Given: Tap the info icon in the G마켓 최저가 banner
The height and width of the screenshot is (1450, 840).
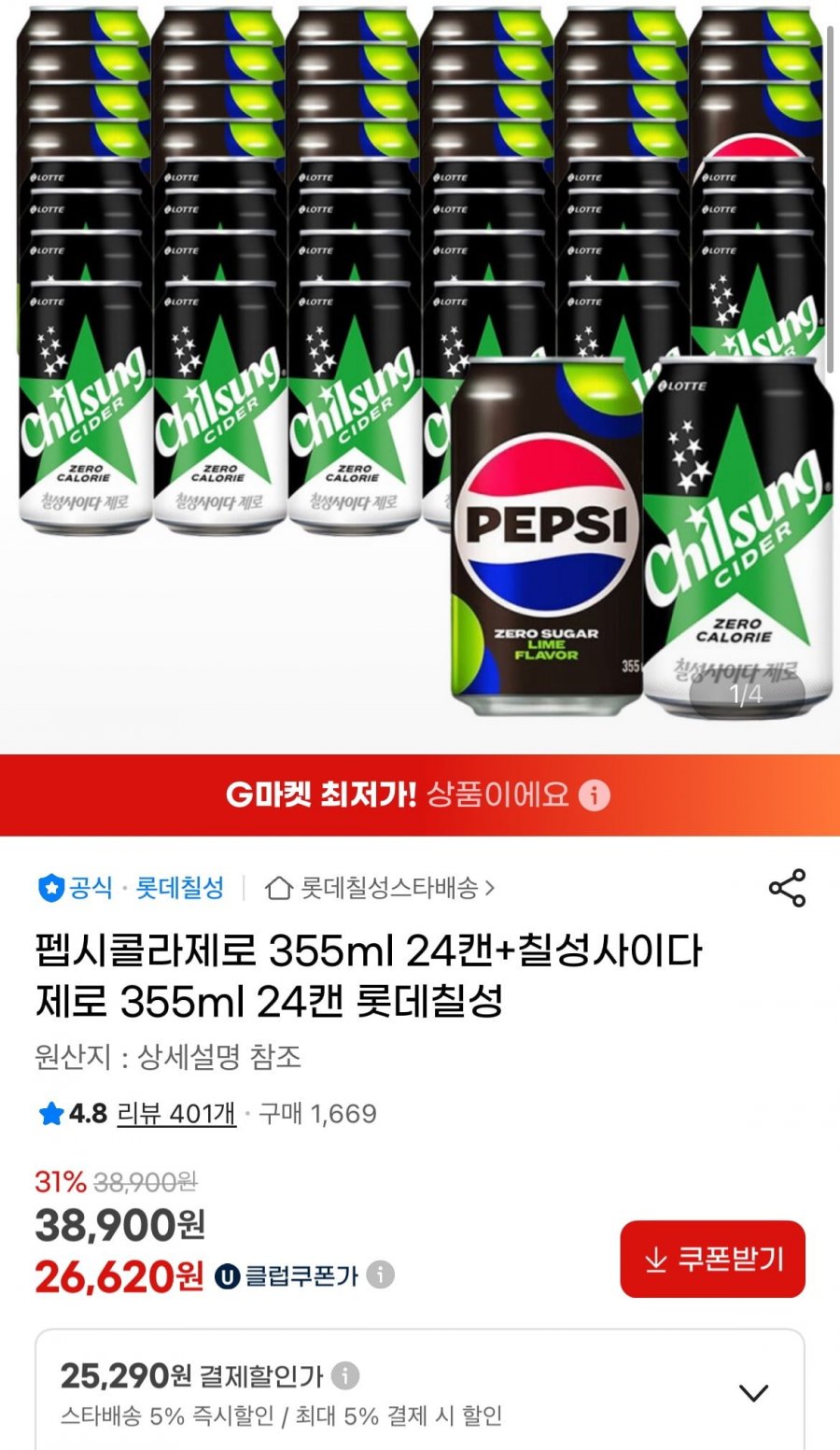Looking at the screenshot, I should (x=595, y=795).
